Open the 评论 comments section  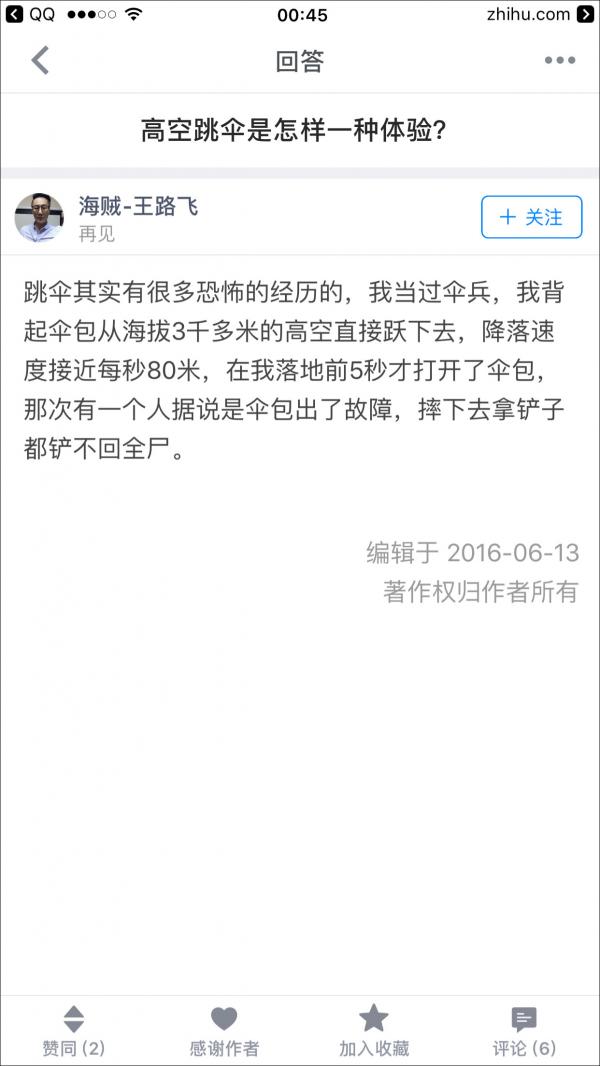524,1030
